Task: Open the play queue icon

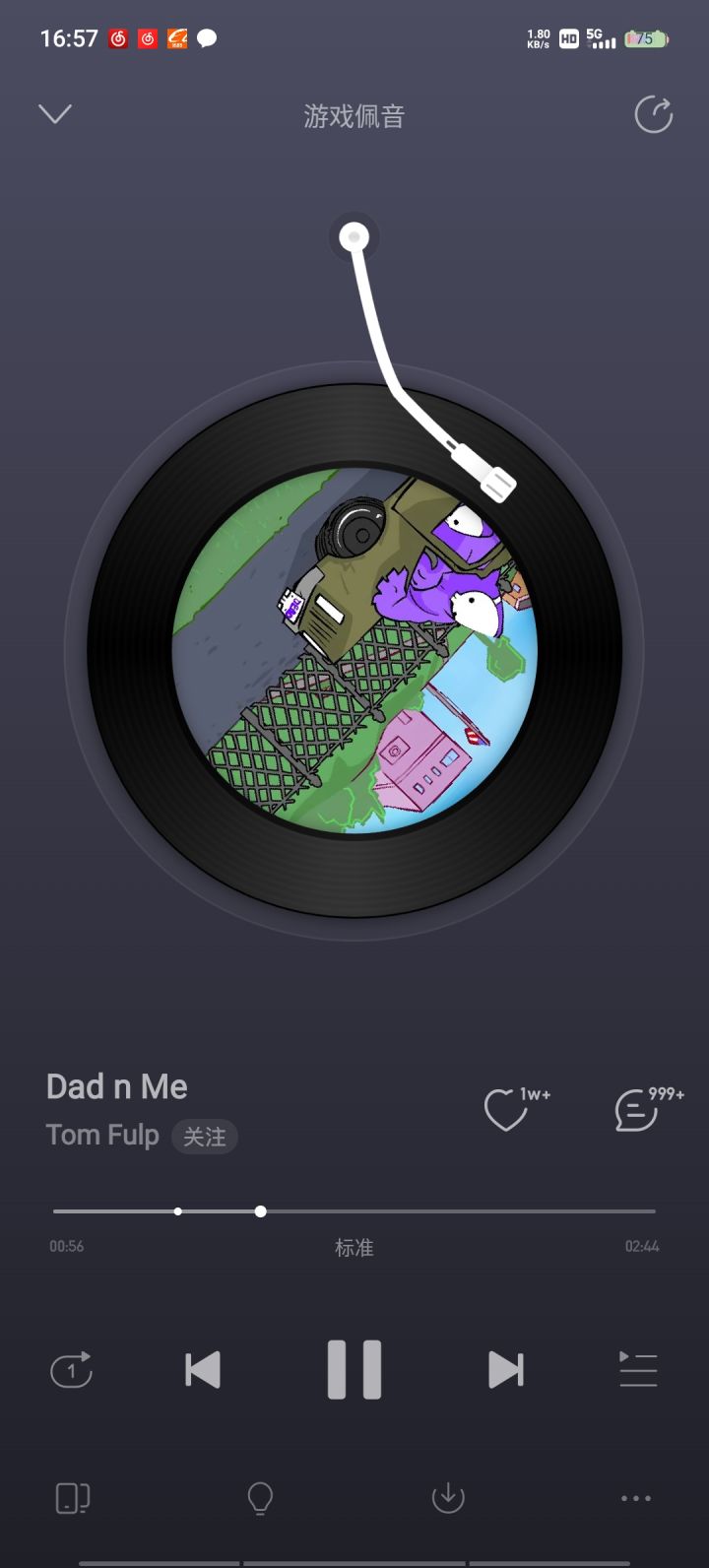Action: click(637, 1369)
